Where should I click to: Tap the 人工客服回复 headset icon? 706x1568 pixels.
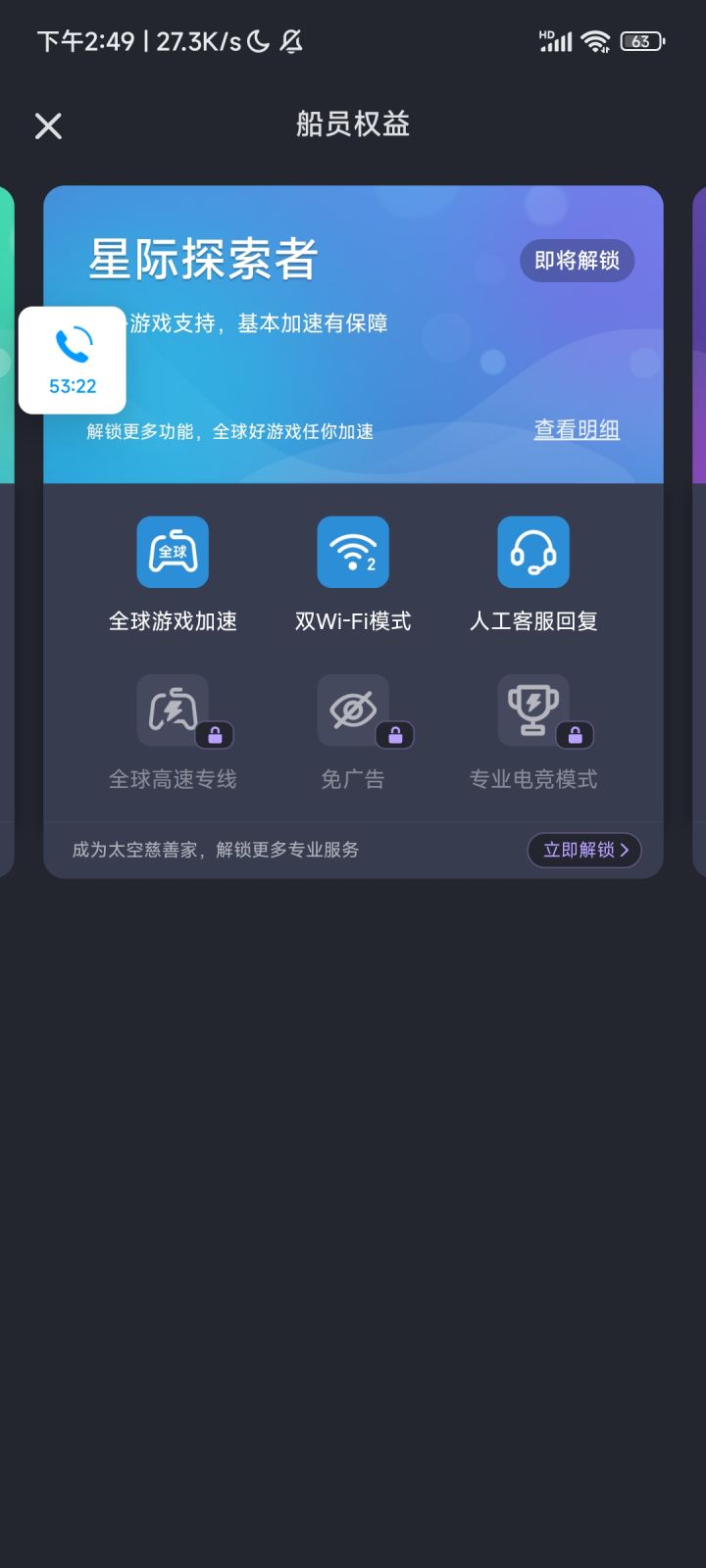(532, 552)
